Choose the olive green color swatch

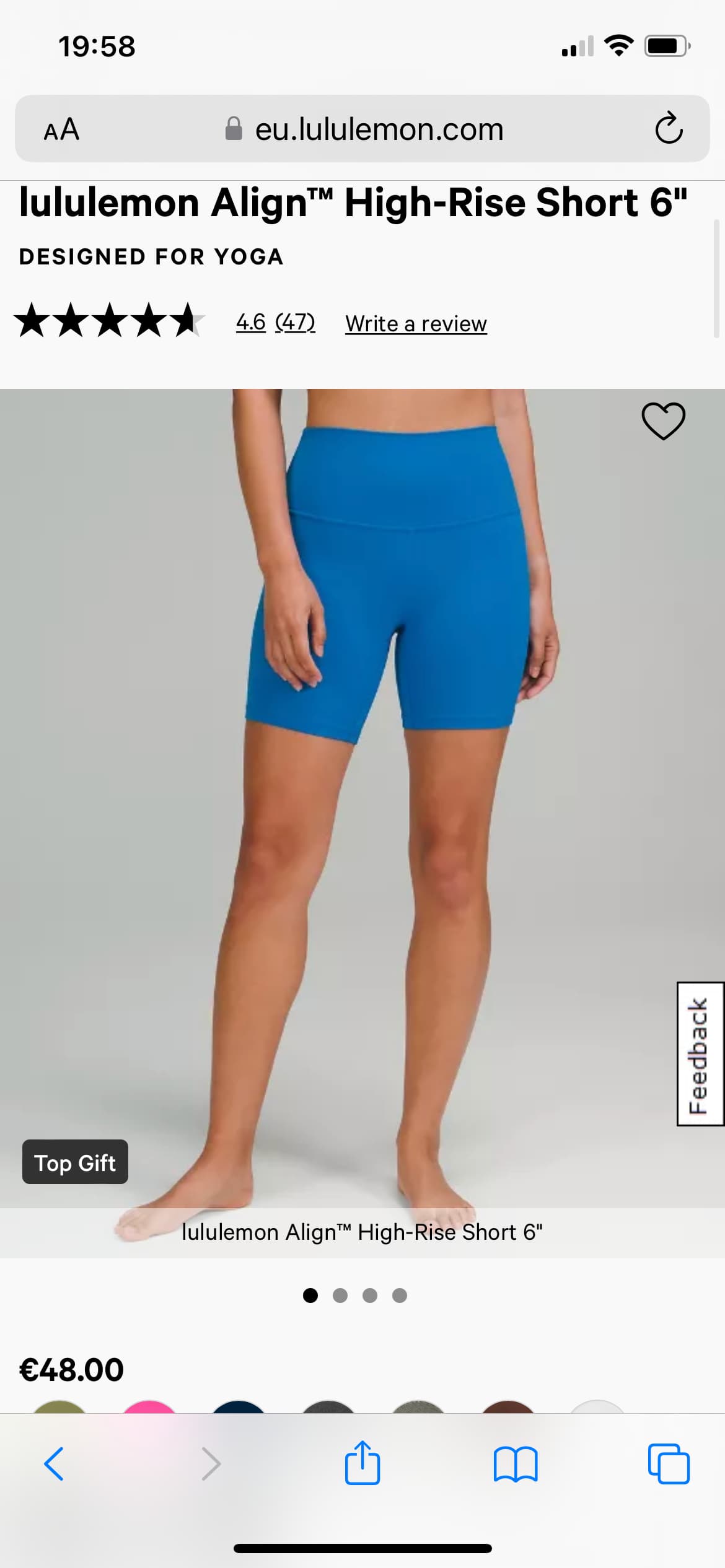point(59,1406)
